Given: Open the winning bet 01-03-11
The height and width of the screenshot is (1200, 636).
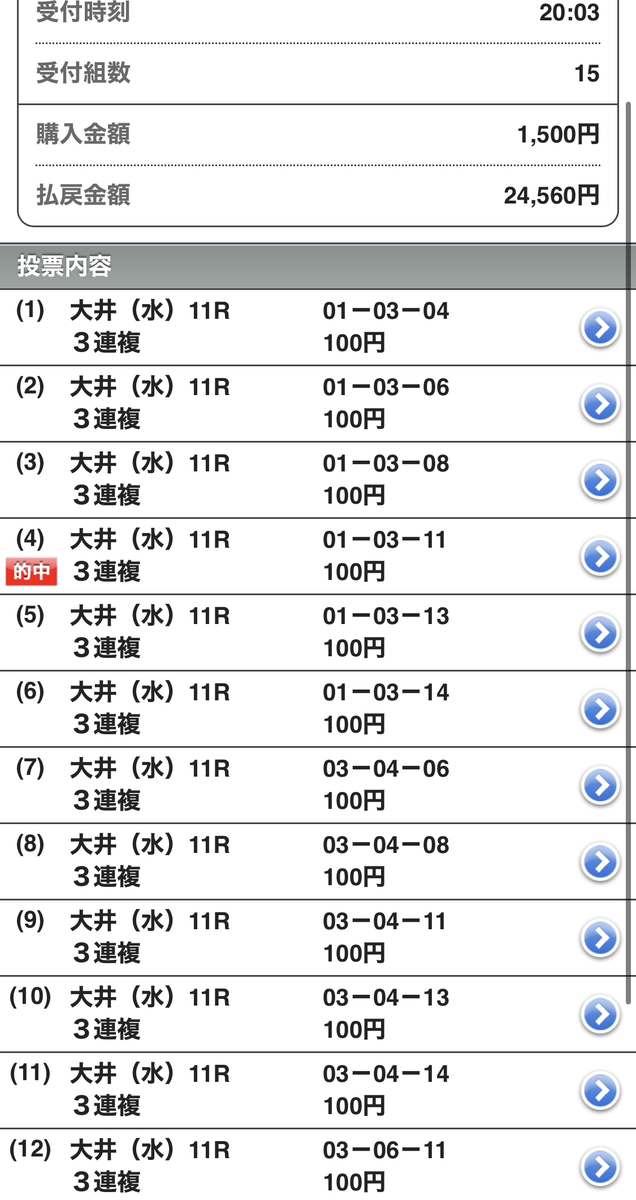Looking at the screenshot, I should tap(600, 556).
